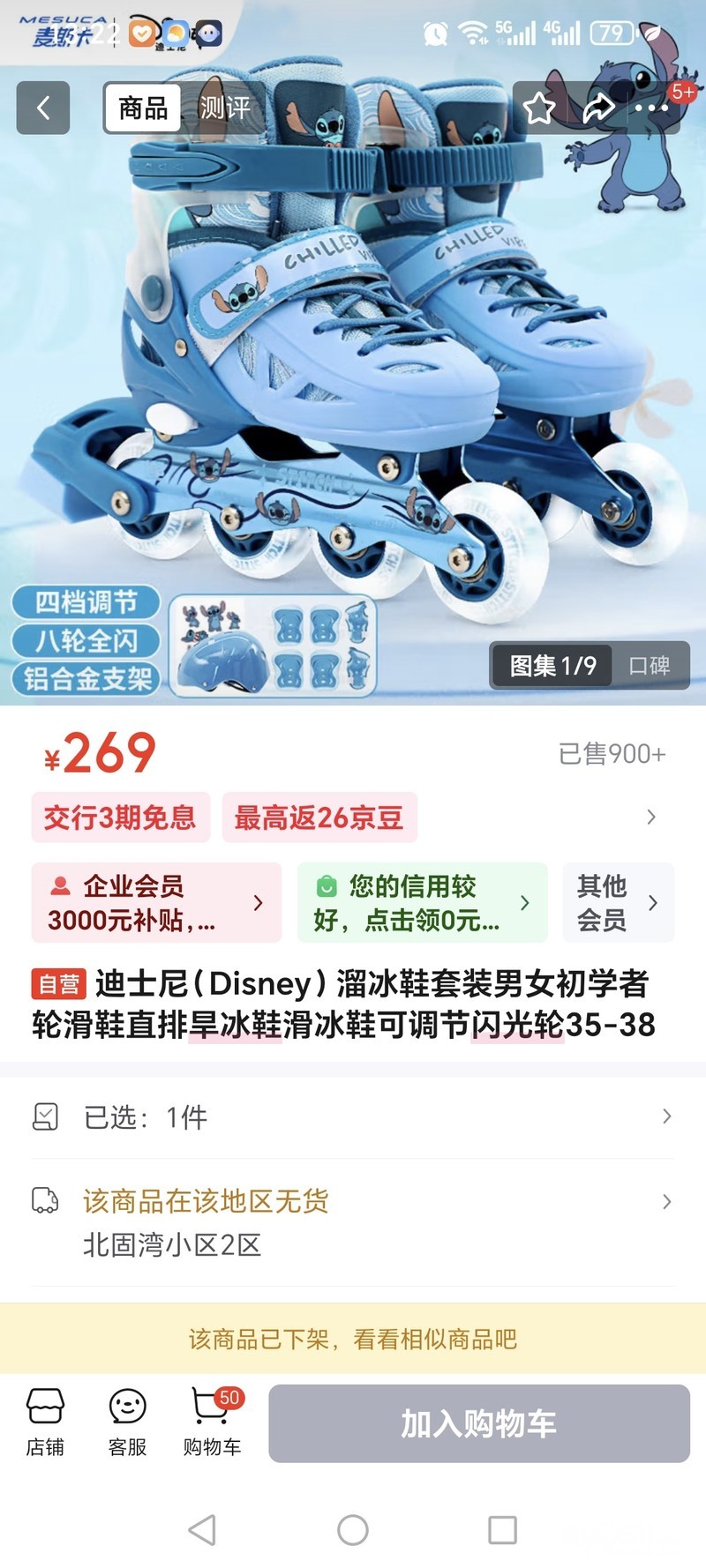Contact 客服 customer service
Screen dimensions: 706x1568
(x=127, y=1422)
